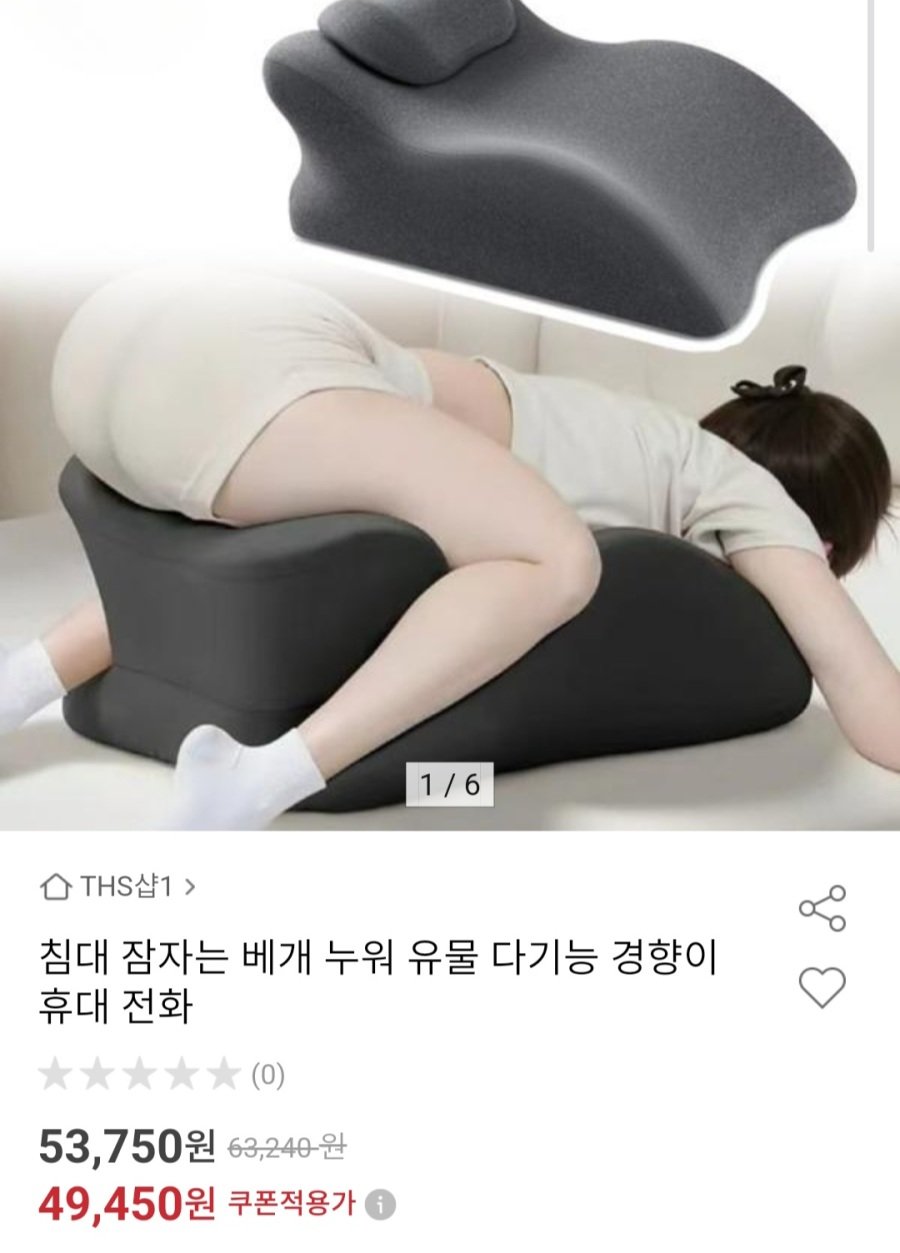Image resolution: width=900 pixels, height=1253 pixels.
Task: Add product to wishlist with heart icon
Action: click(822, 988)
